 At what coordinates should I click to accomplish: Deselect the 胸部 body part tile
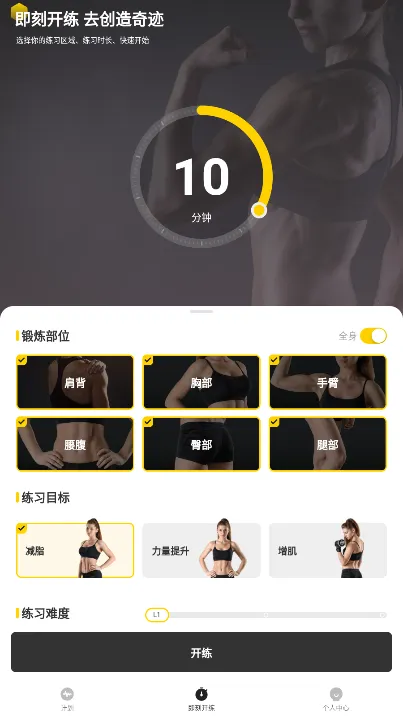pos(202,382)
